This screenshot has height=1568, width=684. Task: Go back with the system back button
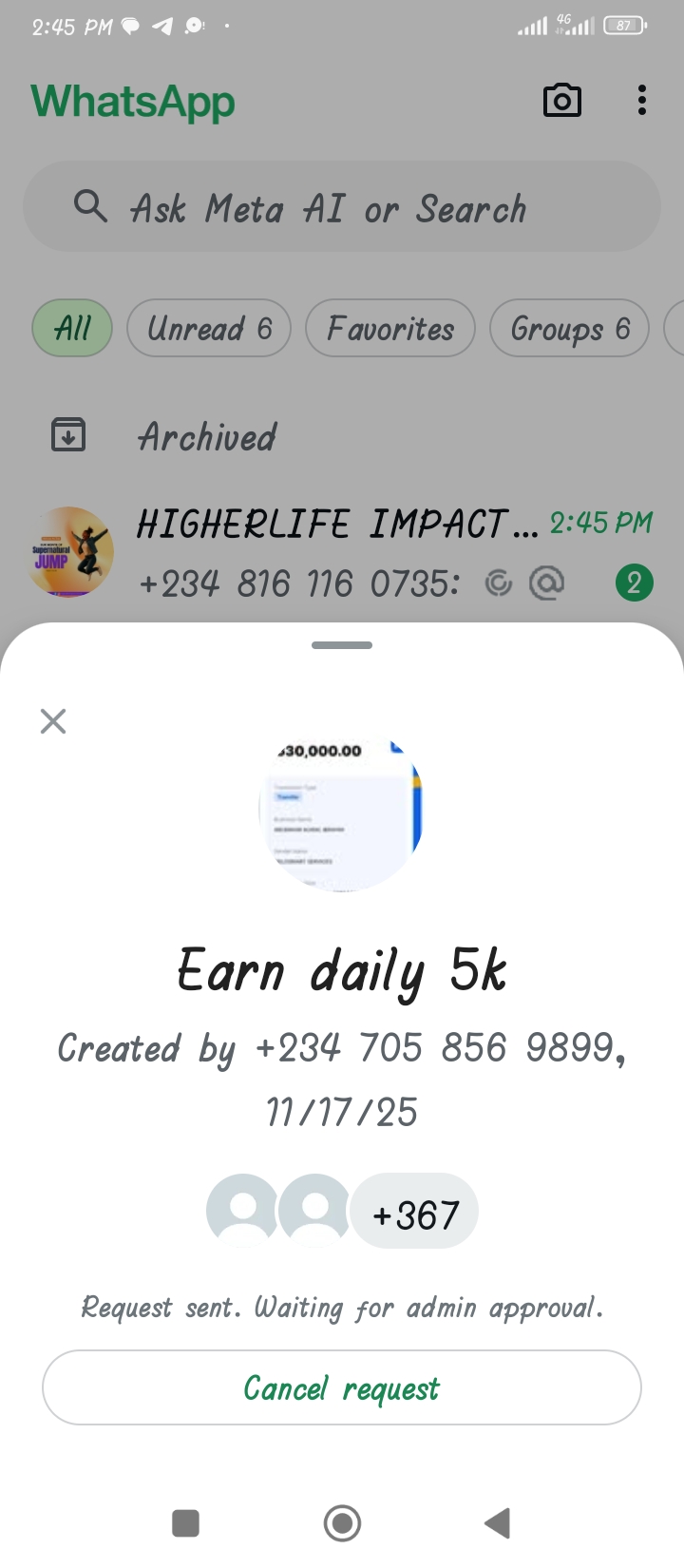[x=498, y=1523]
